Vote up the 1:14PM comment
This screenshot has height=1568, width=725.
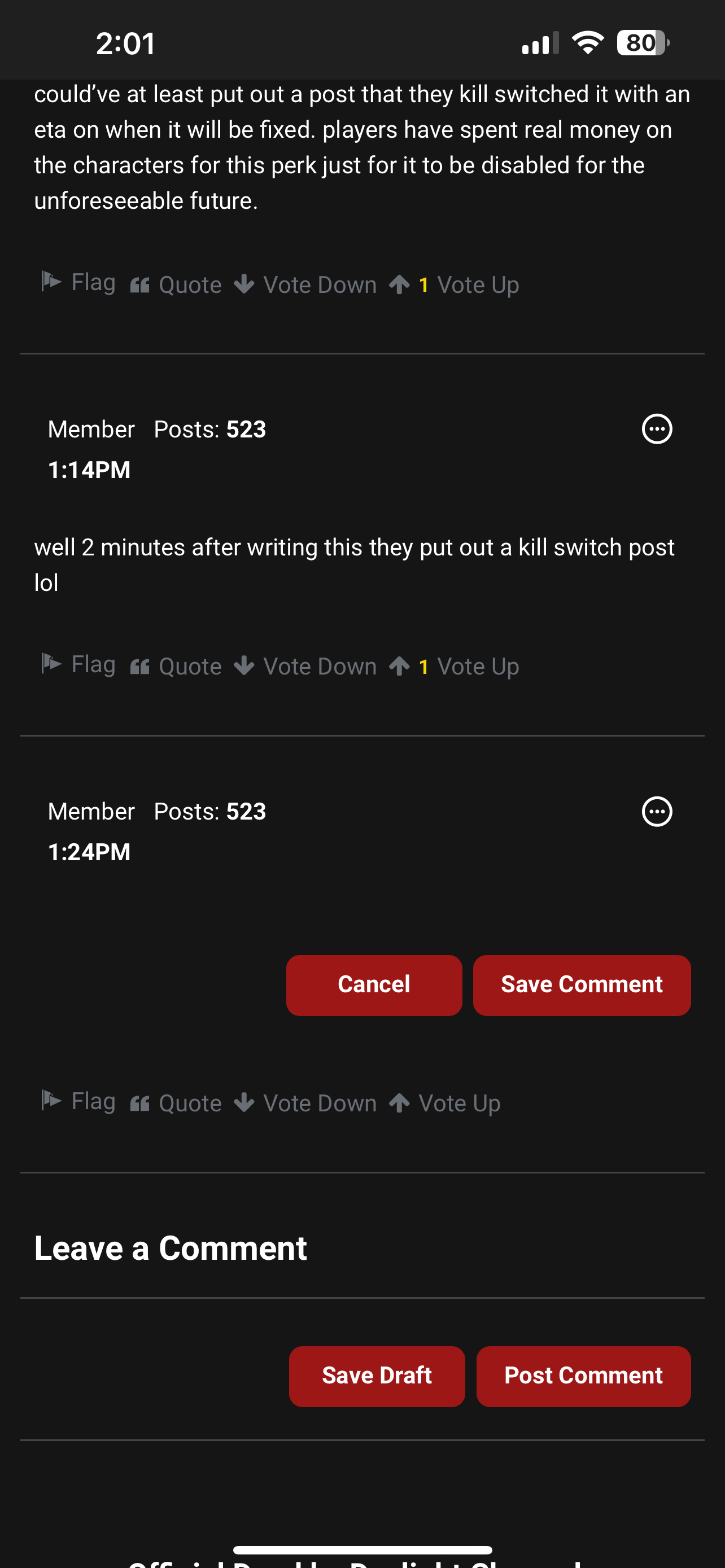[x=454, y=667]
